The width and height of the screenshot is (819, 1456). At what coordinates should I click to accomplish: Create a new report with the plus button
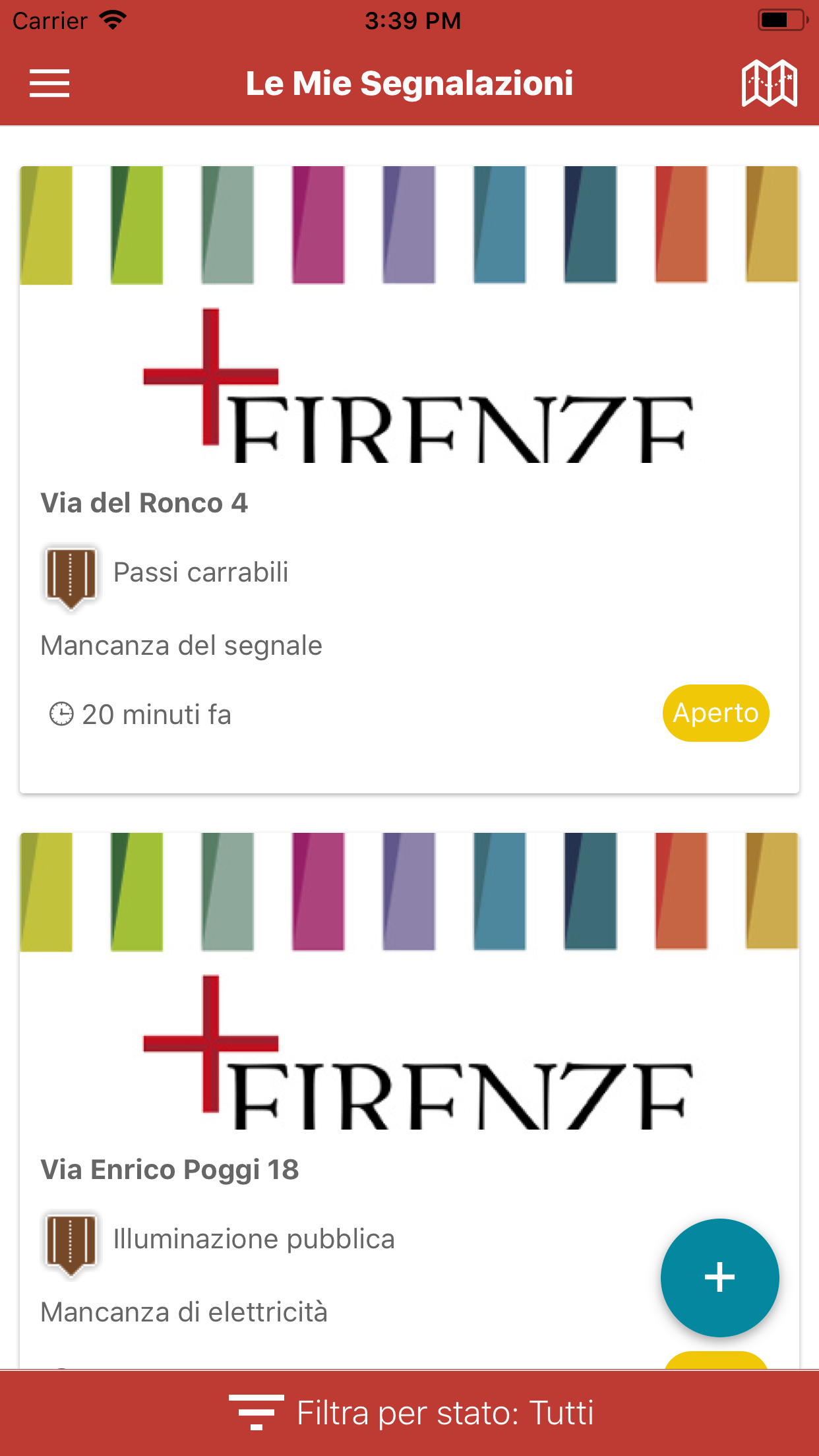click(x=719, y=1277)
